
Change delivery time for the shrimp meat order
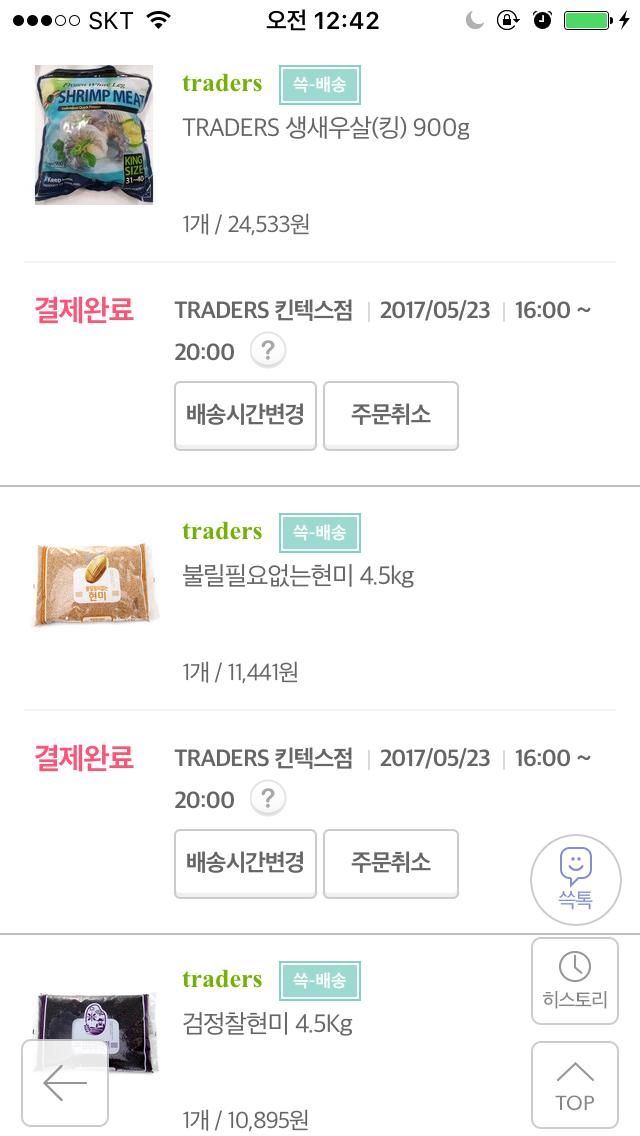tap(245, 415)
